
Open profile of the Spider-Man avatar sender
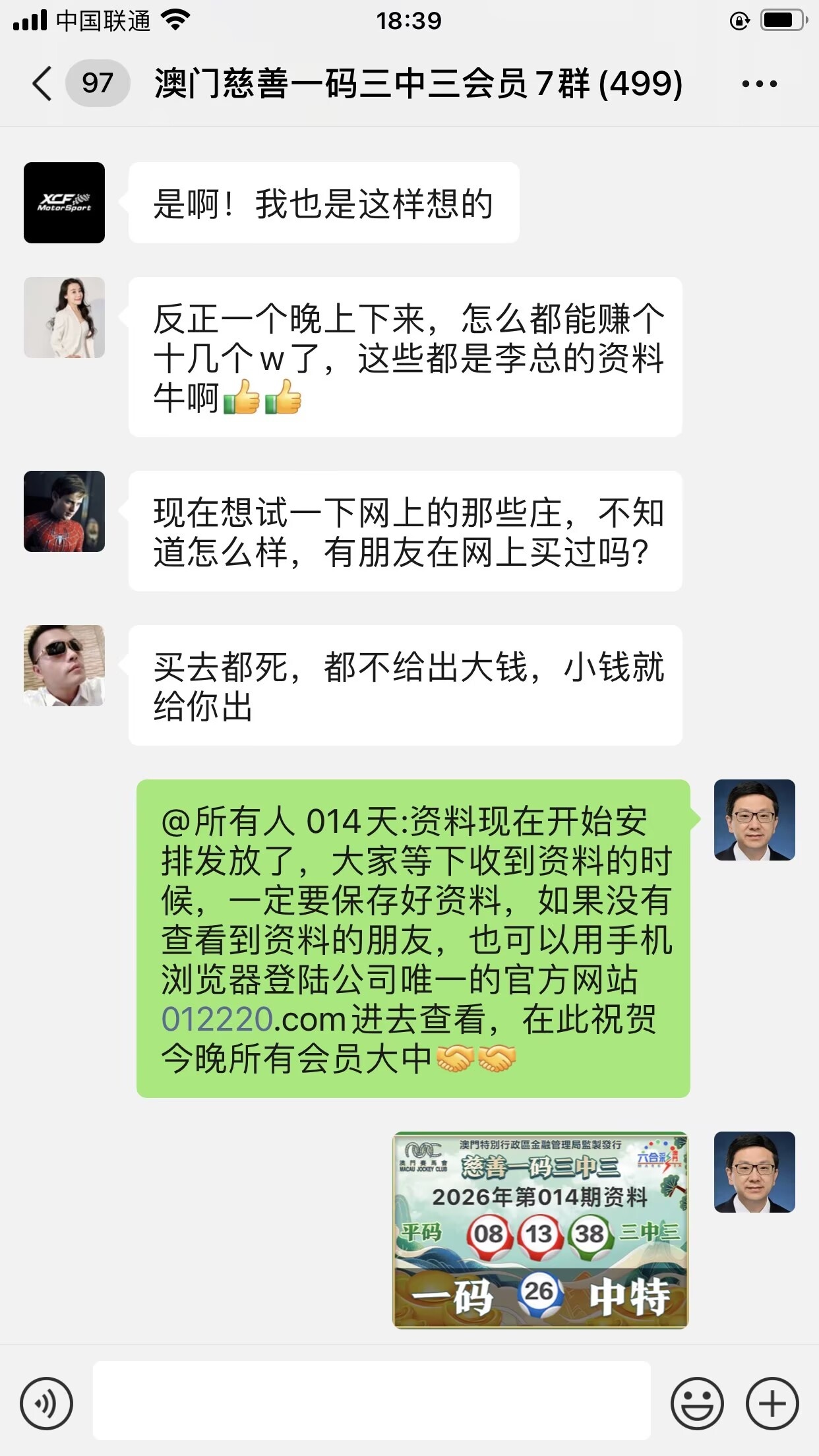click(64, 511)
